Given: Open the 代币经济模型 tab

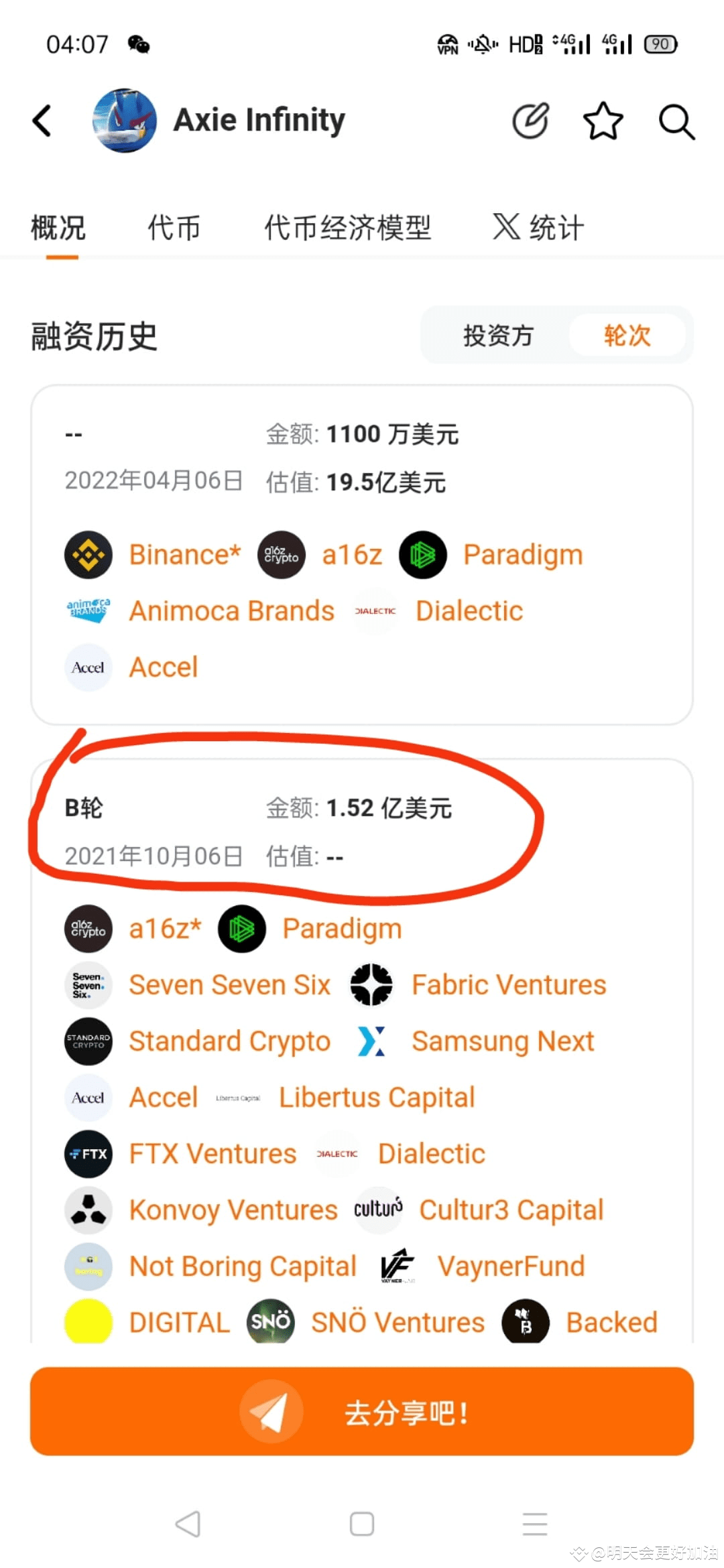Looking at the screenshot, I should (x=347, y=228).
